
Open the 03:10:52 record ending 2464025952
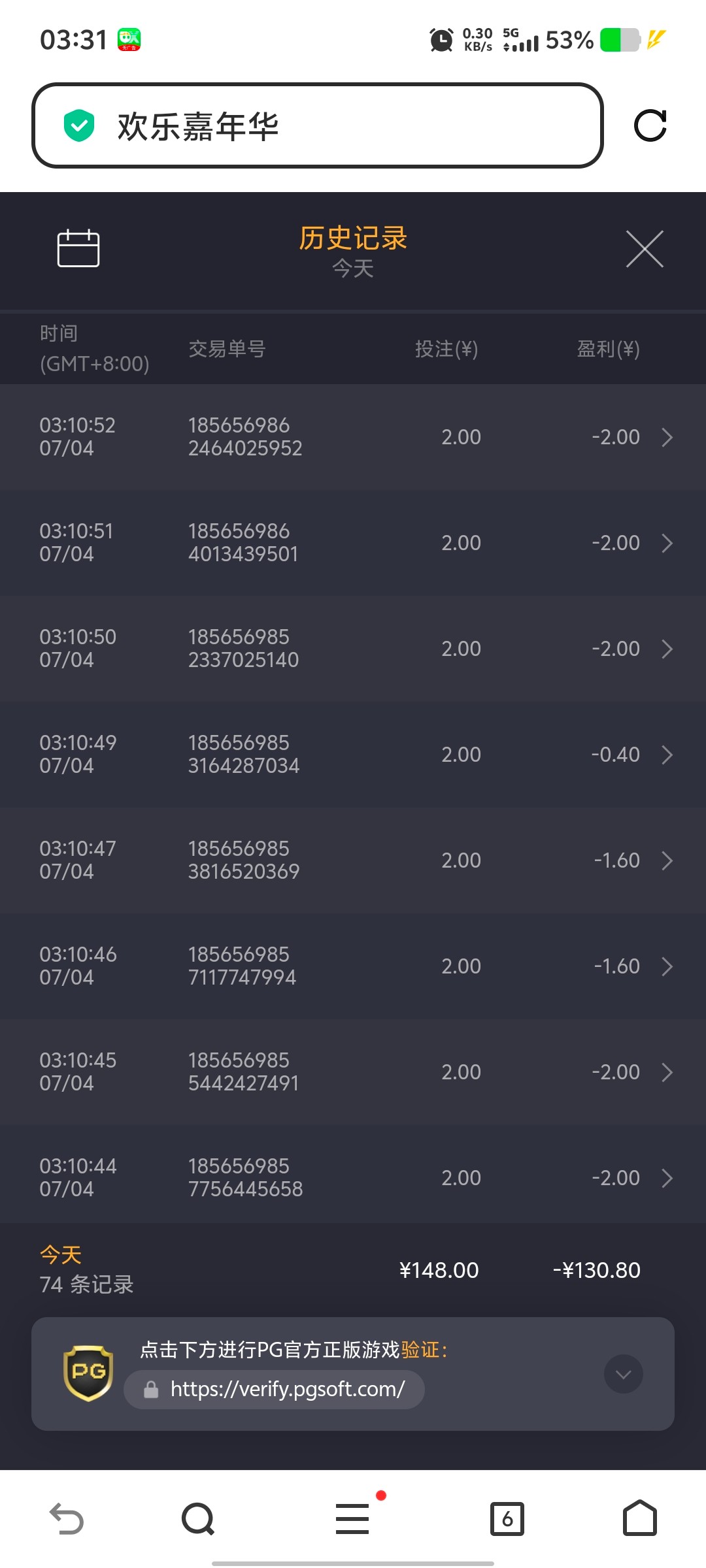[353, 436]
